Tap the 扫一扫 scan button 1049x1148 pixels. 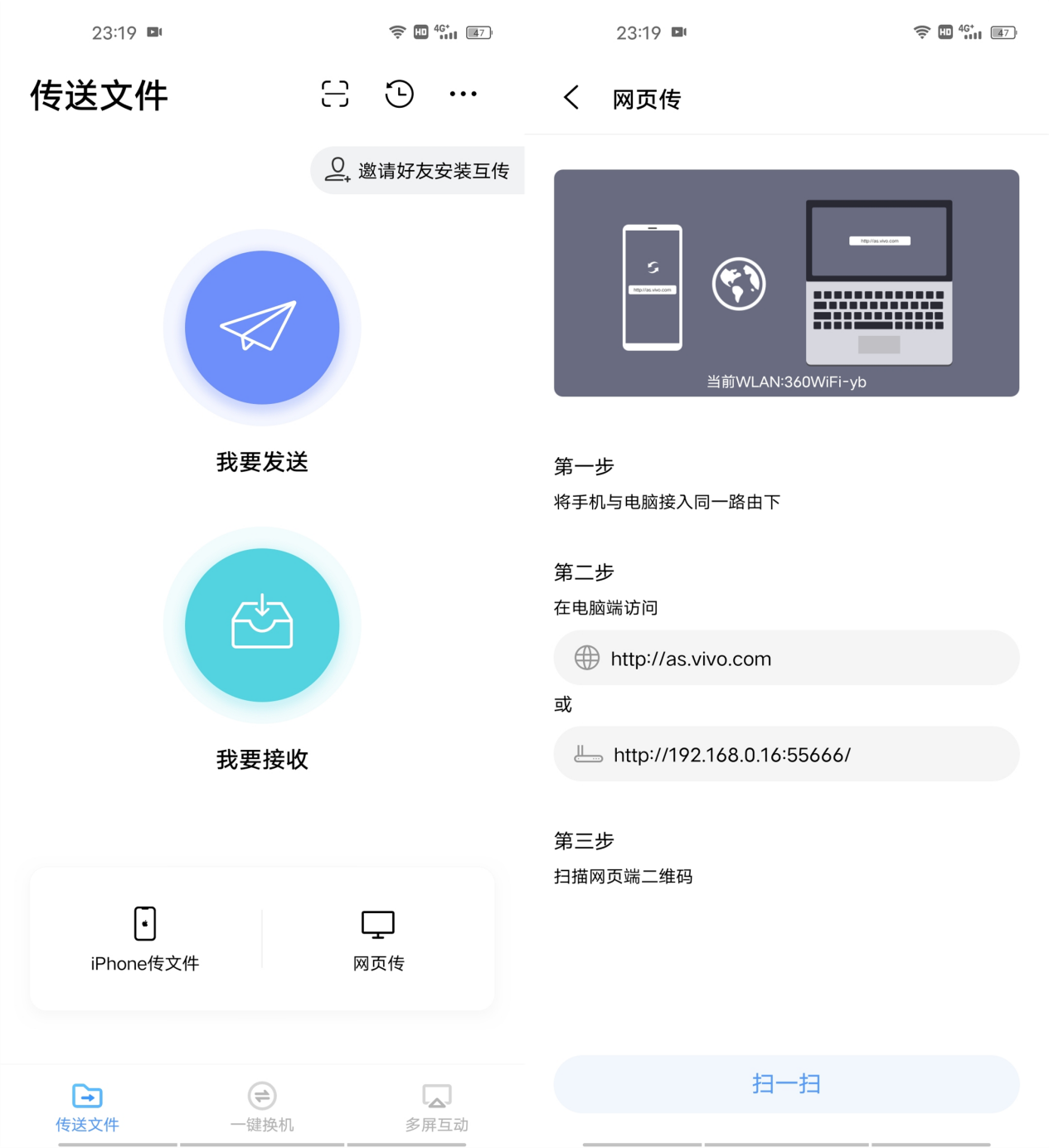786,1083
